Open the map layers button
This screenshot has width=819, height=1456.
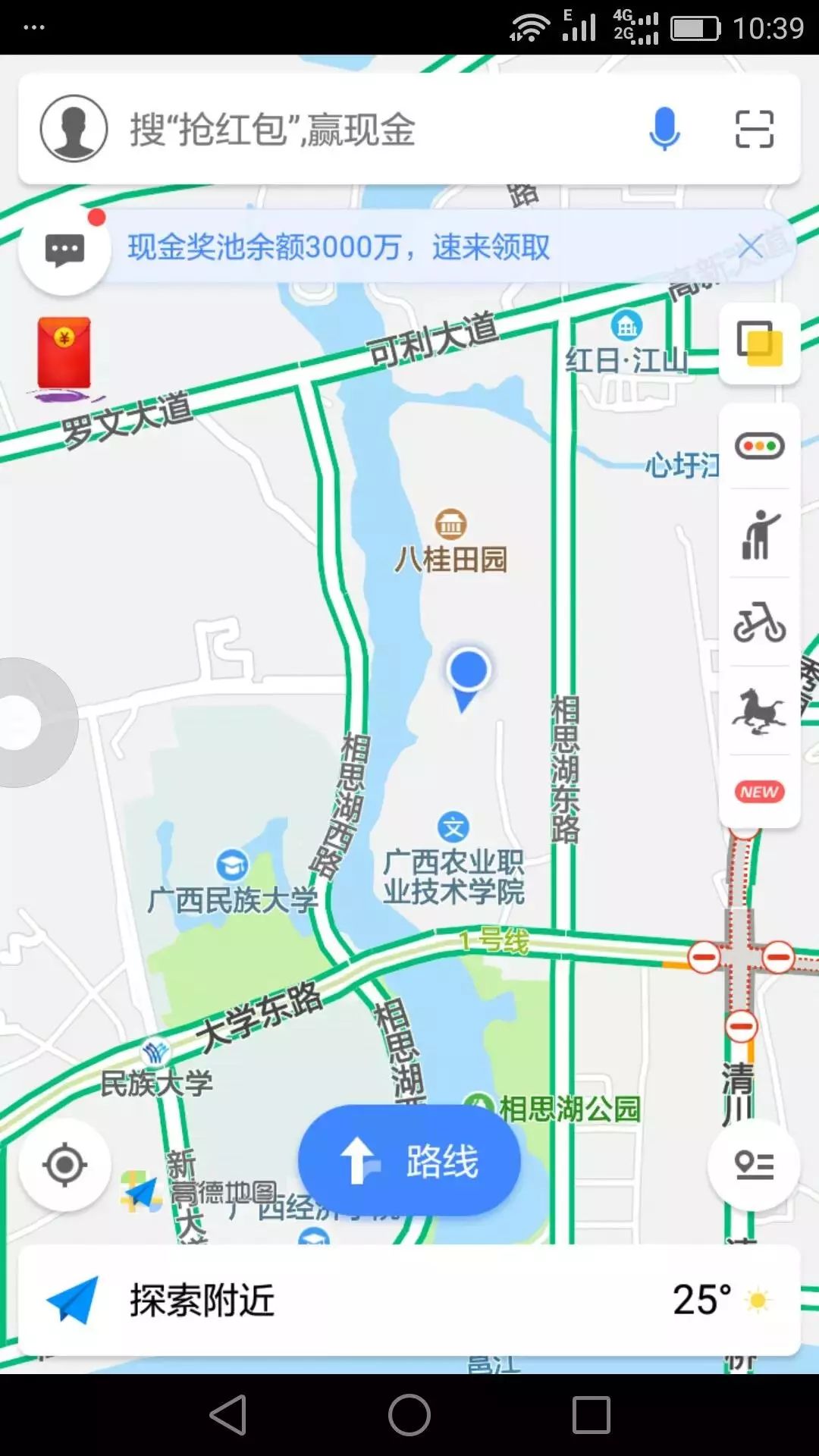(759, 344)
